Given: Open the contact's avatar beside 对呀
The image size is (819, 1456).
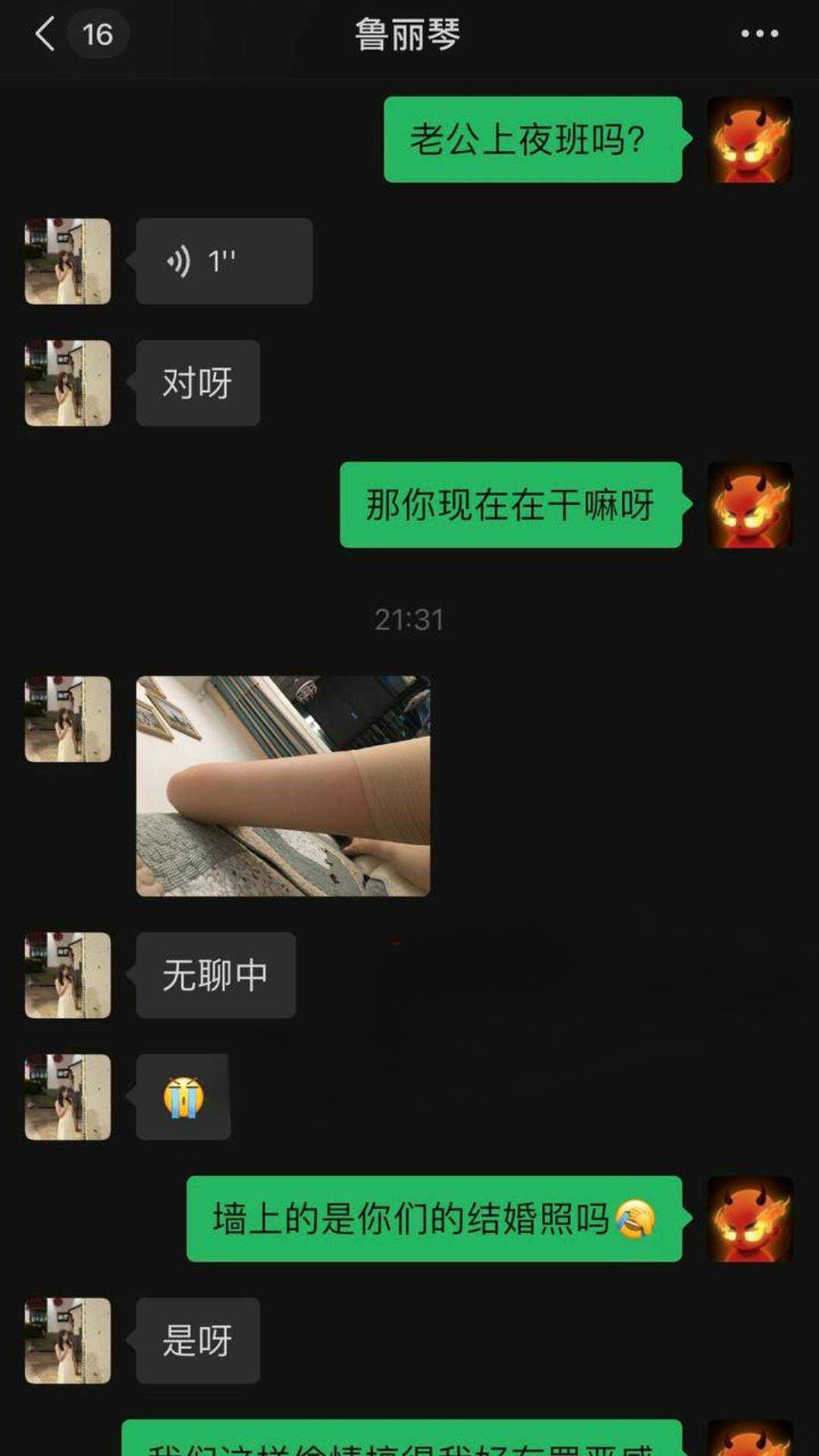Looking at the screenshot, I should tap(67, 383).
